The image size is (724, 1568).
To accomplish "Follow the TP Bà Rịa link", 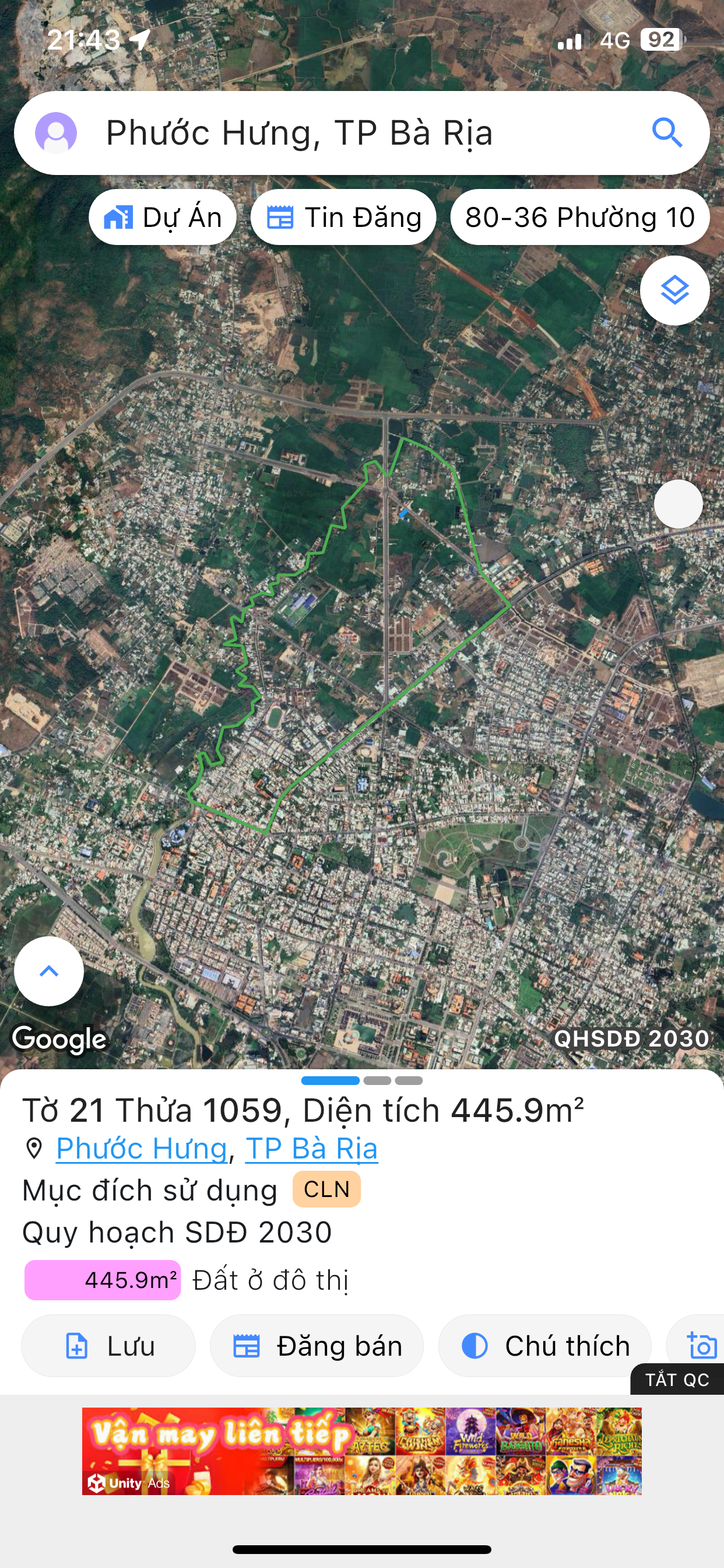I will 311,1149.
